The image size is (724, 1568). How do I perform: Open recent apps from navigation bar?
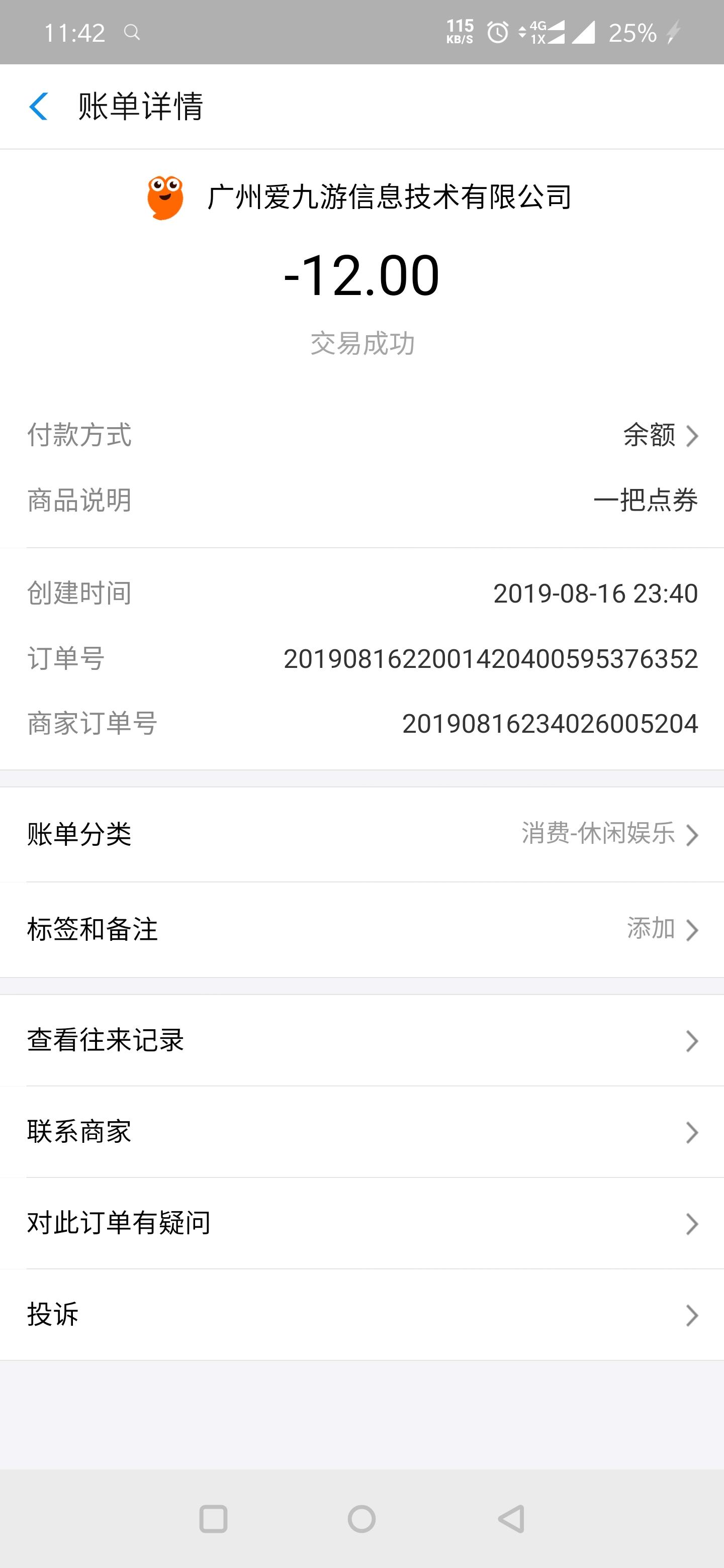click(x=213, y=1519)
